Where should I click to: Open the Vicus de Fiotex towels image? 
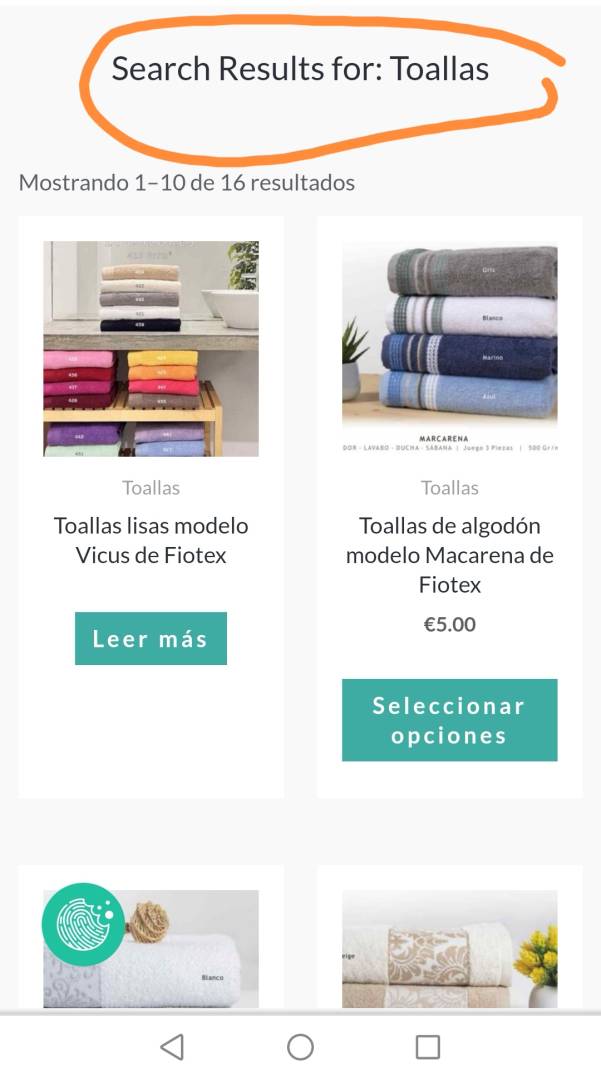tap(151, 349)
